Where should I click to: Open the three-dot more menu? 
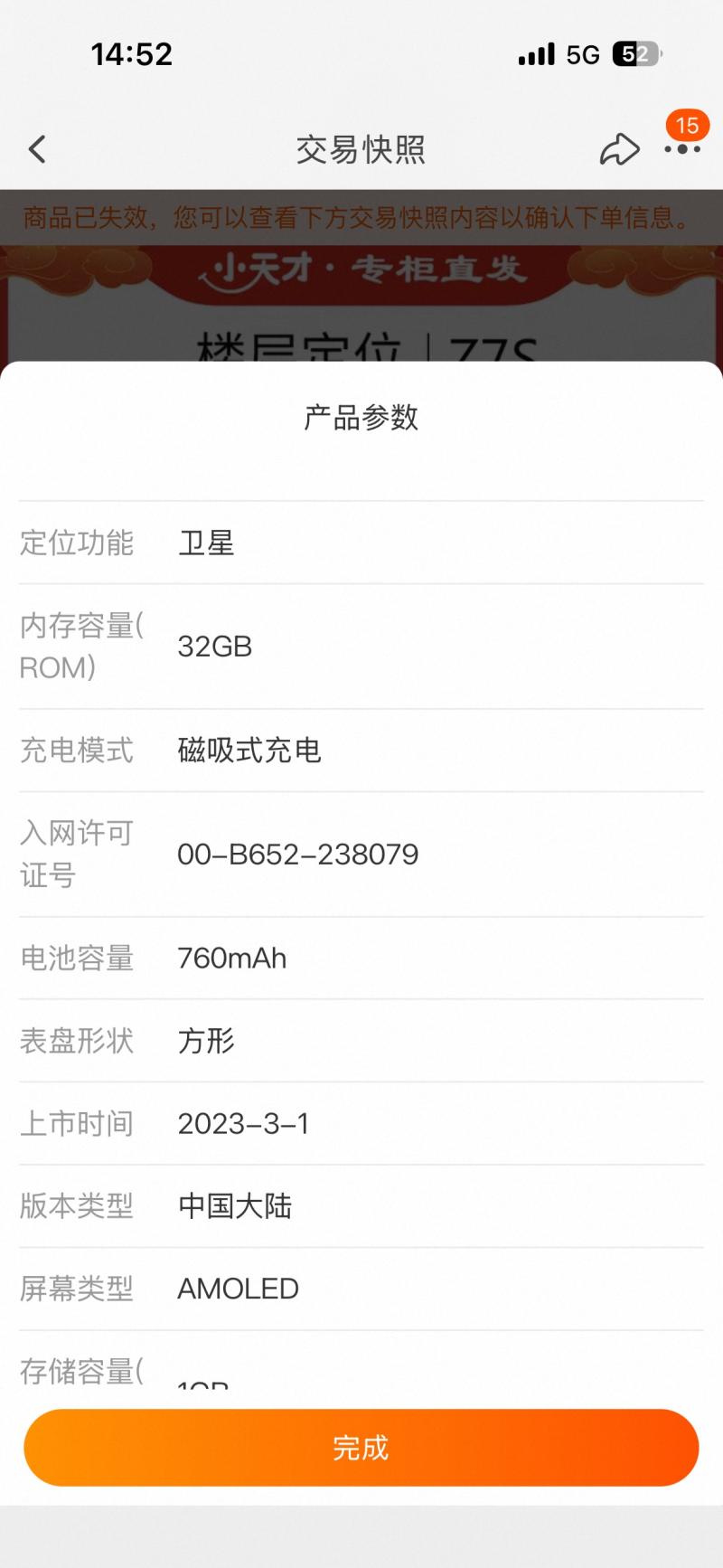(681, 149)
